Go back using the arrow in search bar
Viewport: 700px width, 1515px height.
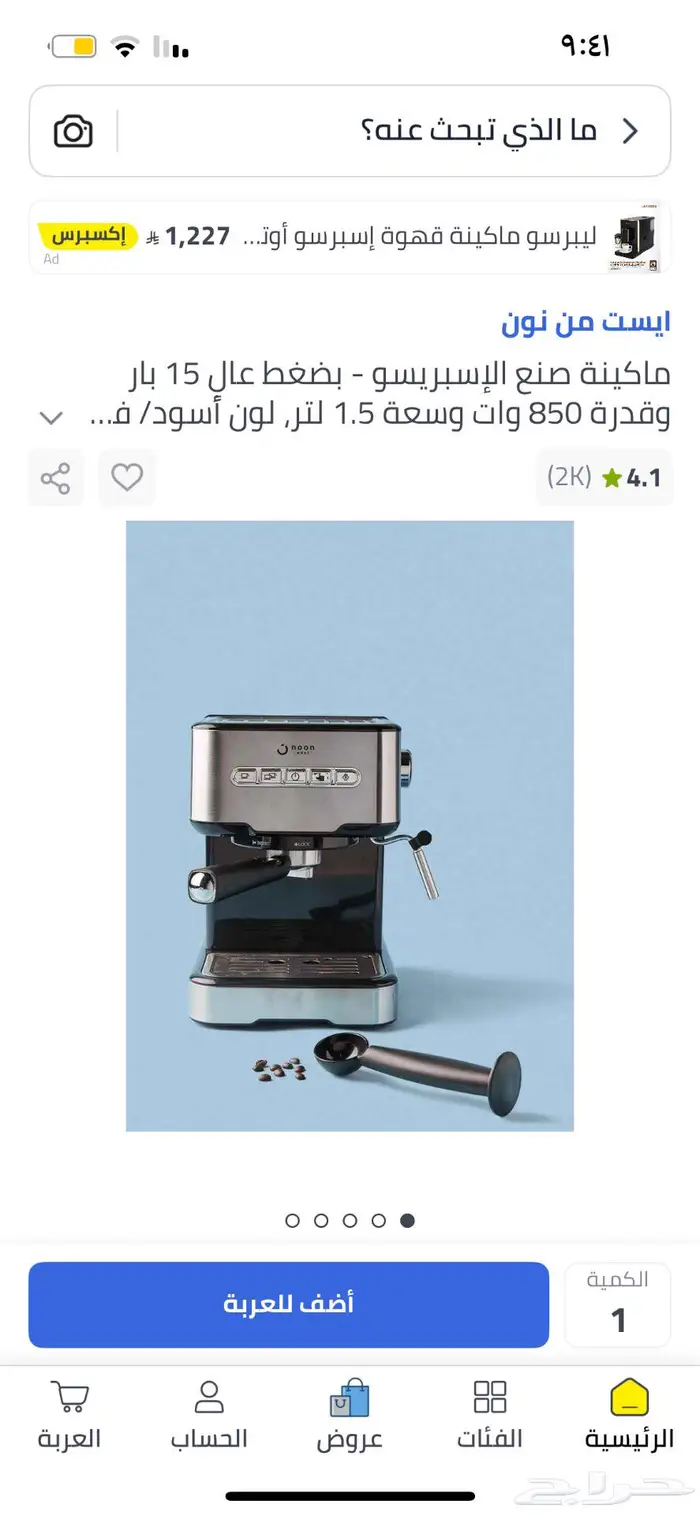[x=631, y=131]
